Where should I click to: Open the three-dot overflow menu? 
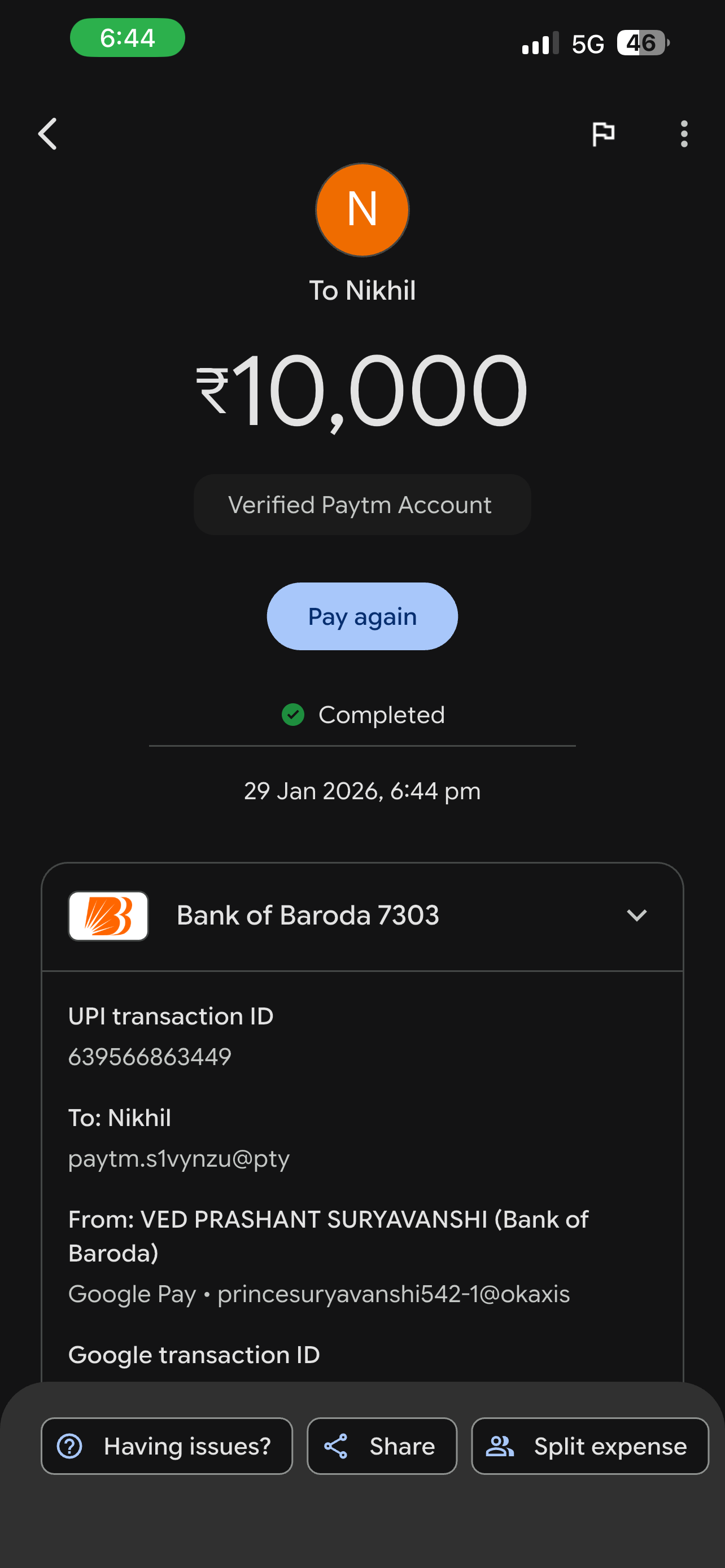click(684, 134)
